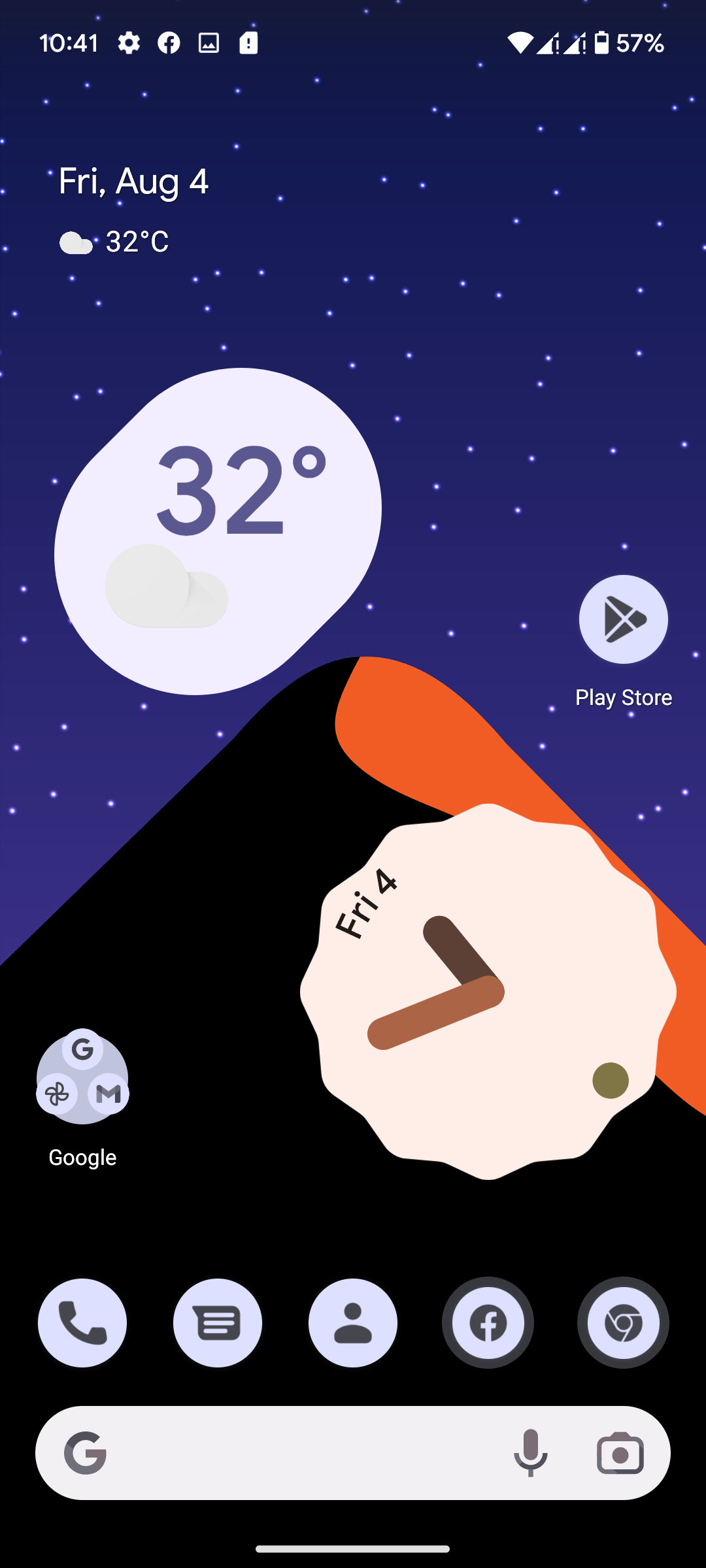Viewport: 706px width, 1568px height.
Task: Launch the Phone dialer app
Action: [82, 1323]
